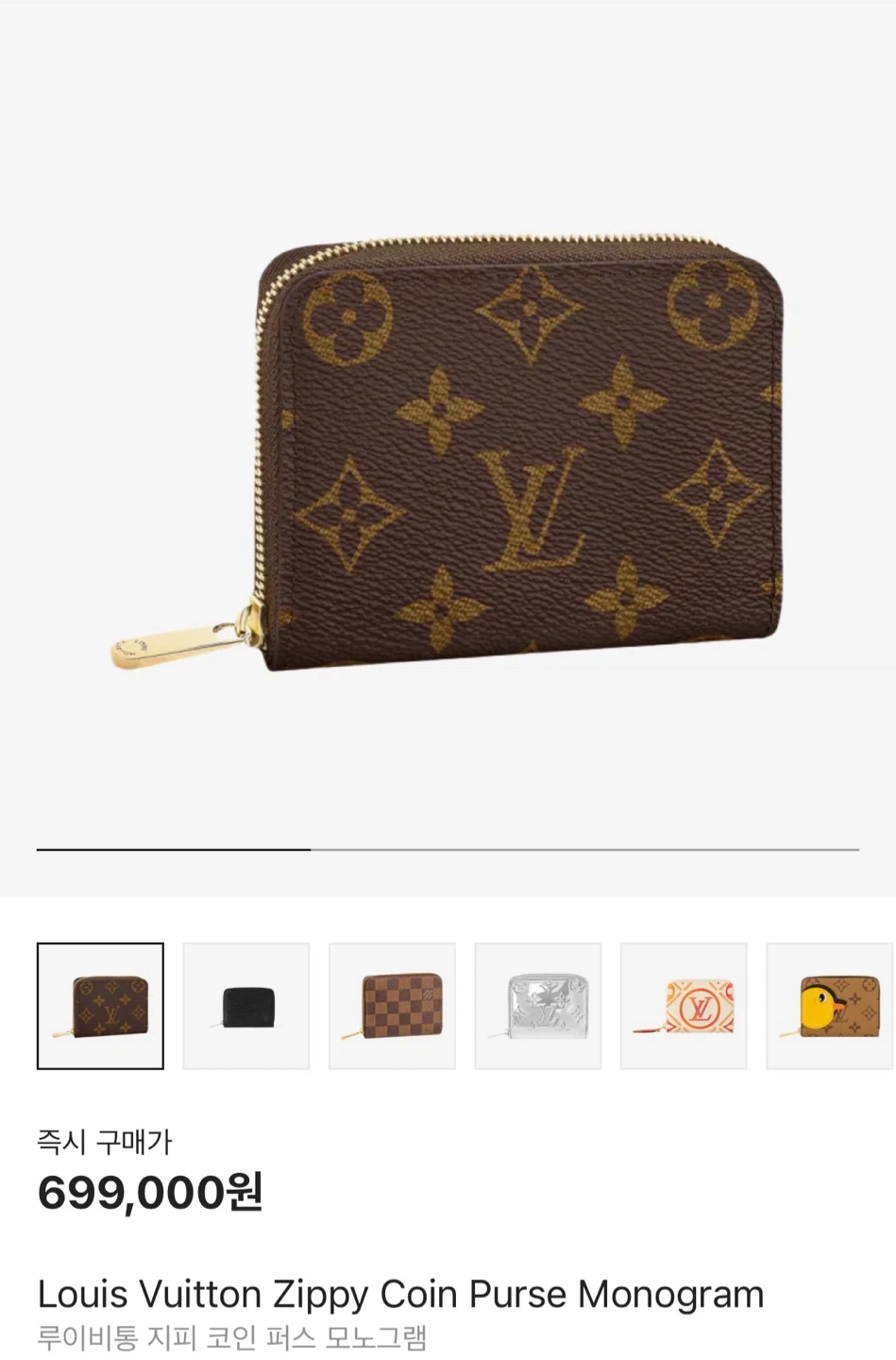Select the silver metallic variant thumbnail
Image resolution: width=896 pixels, height=1360 pixels.
click(537, 1006)
